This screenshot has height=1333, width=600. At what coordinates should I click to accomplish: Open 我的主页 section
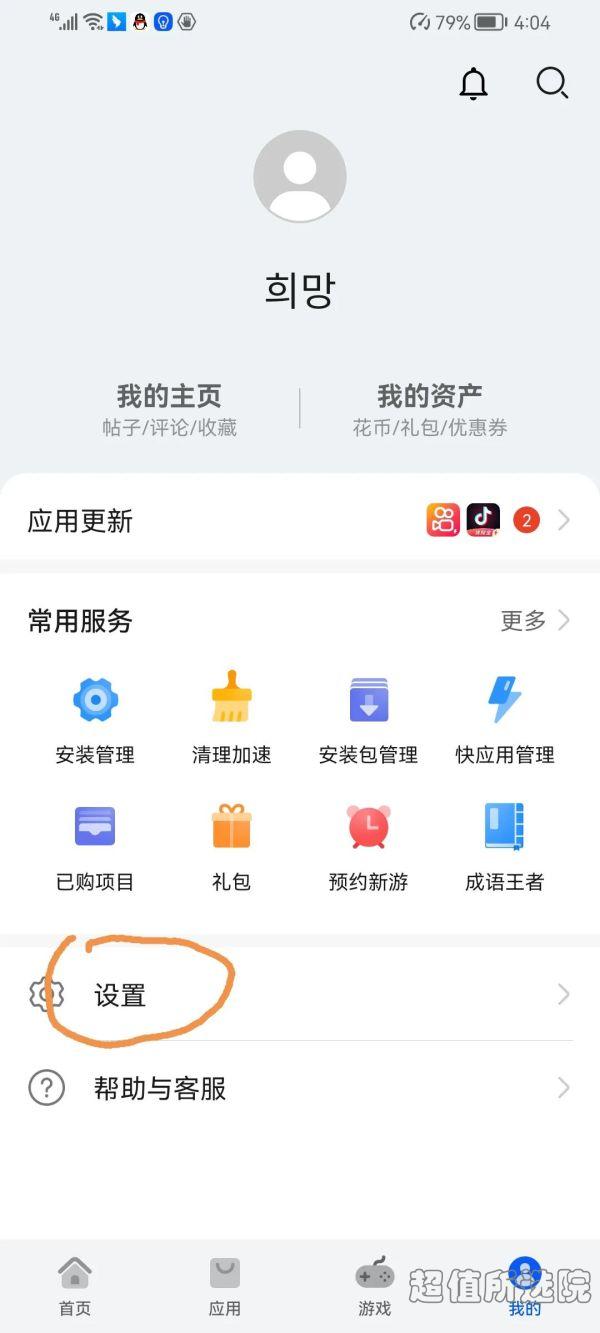[x=169, y=410]
